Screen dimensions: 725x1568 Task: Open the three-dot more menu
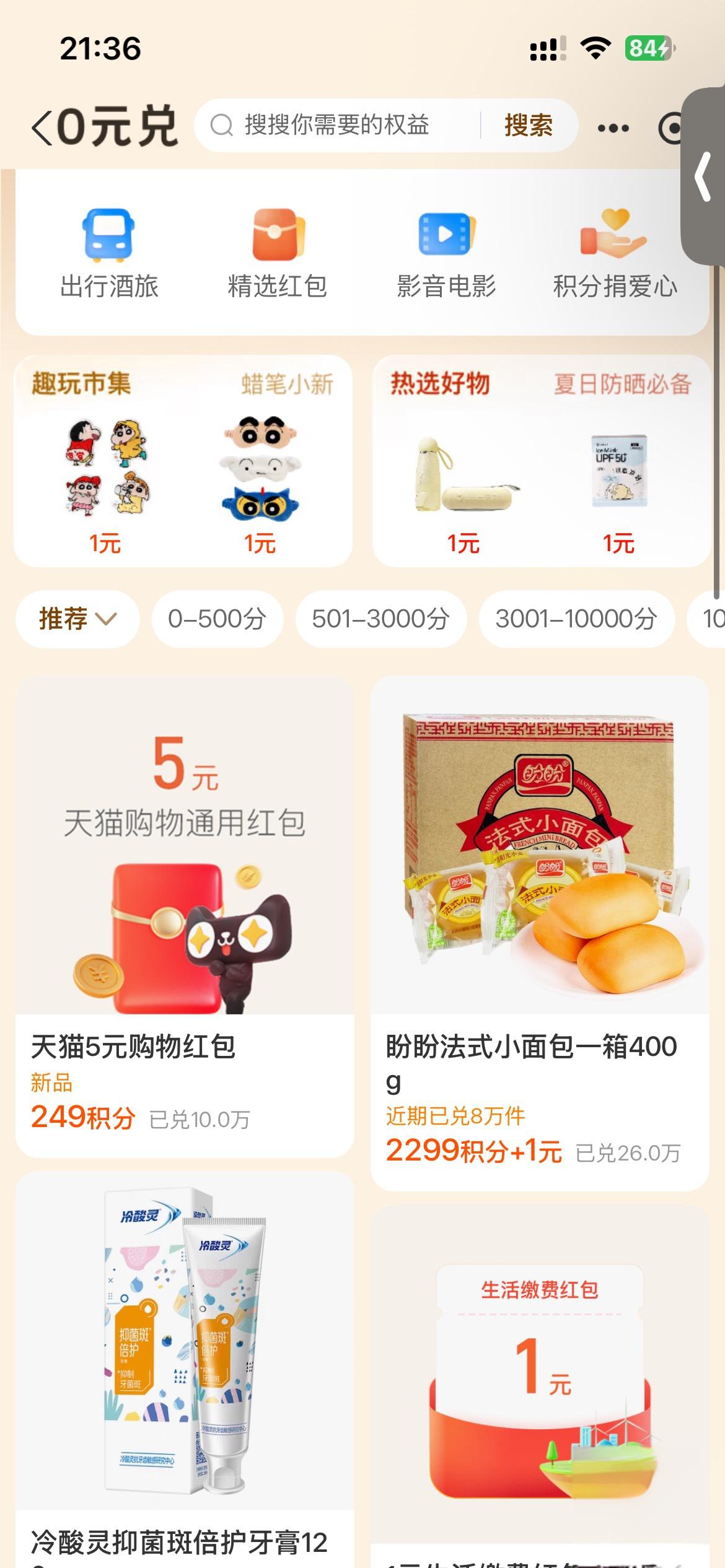pyautogui.click(x=613, y=128)
